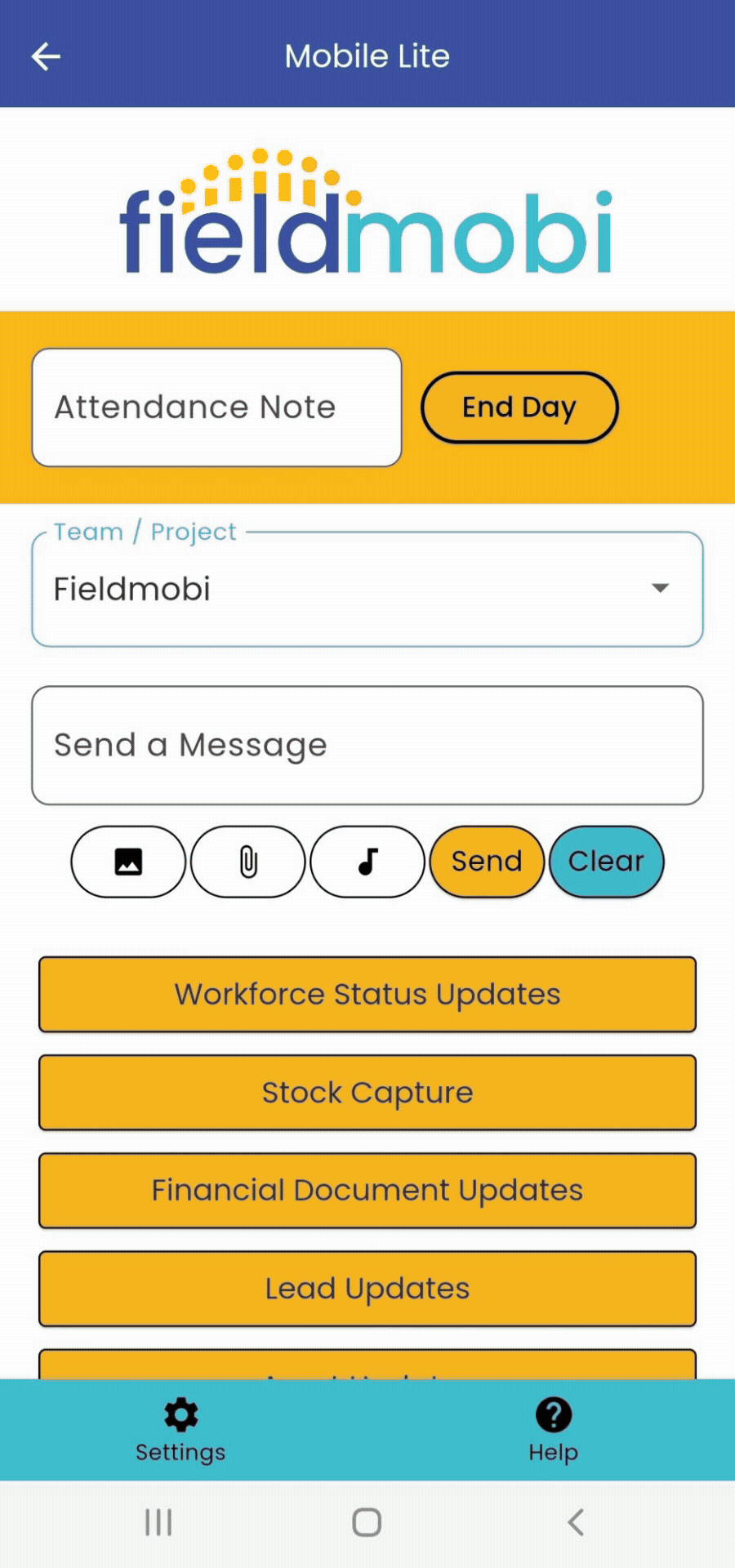Send the message
735x1568 pixels.
[x=487, y=862]
